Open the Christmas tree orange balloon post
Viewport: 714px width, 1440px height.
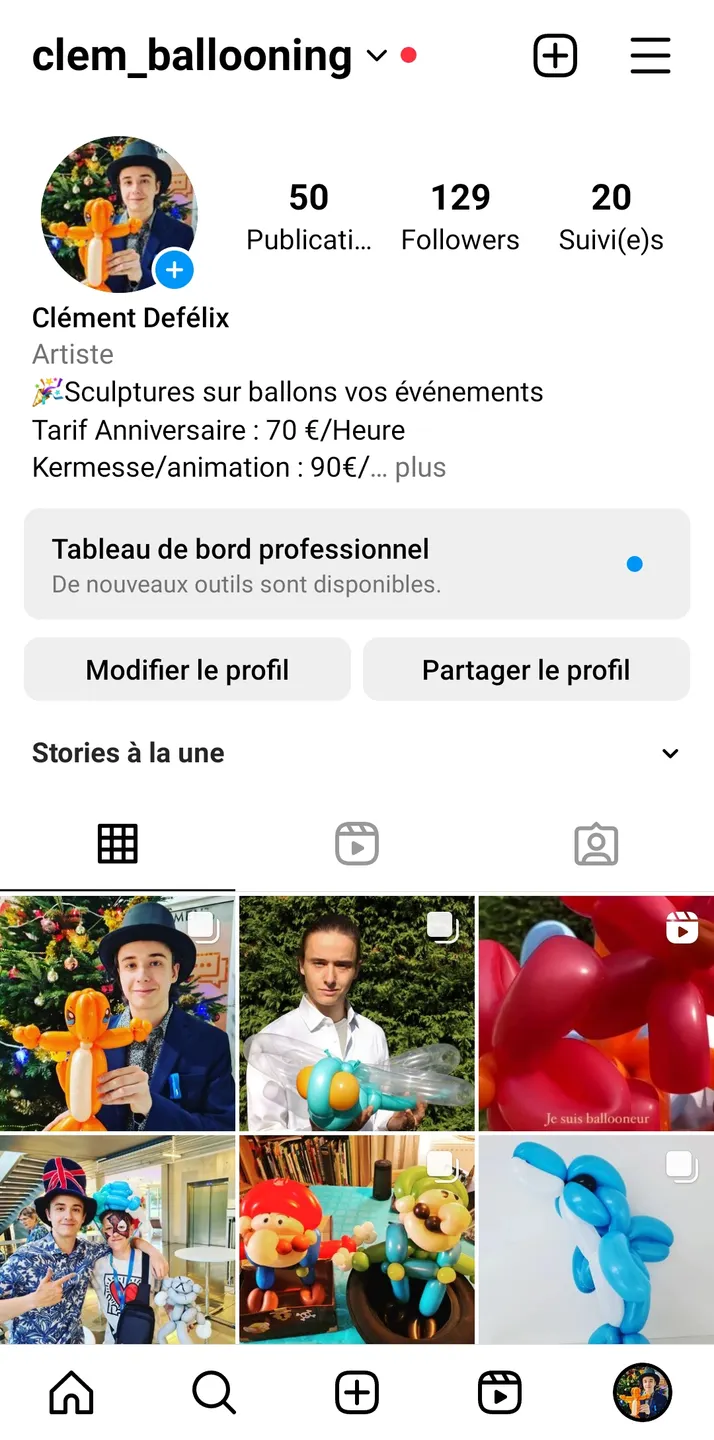click(117, 1013)
